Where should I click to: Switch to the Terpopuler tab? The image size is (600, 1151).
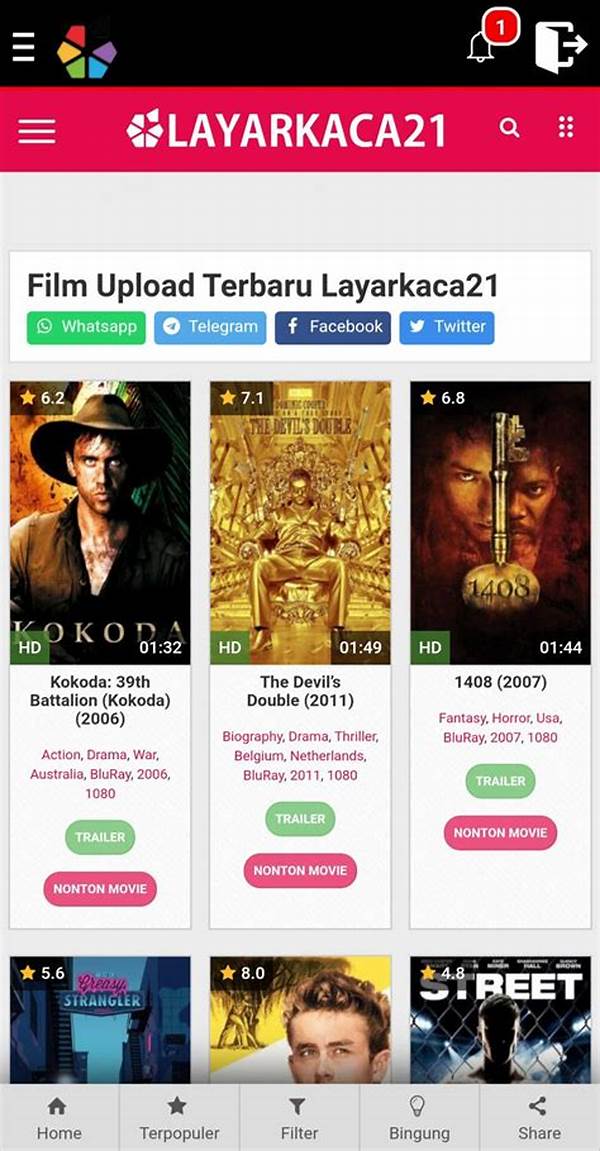coord(178,1118)
